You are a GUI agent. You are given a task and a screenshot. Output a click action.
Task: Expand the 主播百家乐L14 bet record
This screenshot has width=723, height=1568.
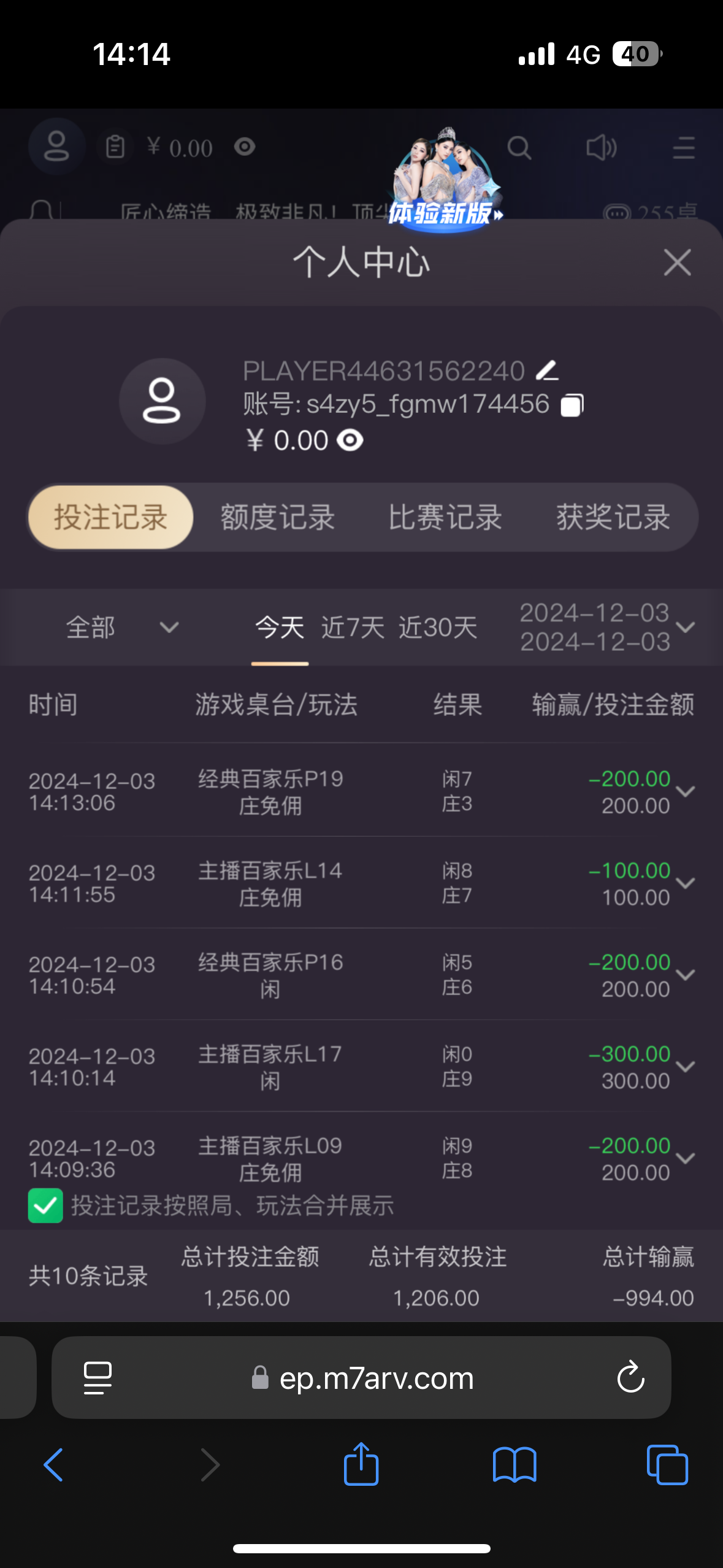click(685, 883)
